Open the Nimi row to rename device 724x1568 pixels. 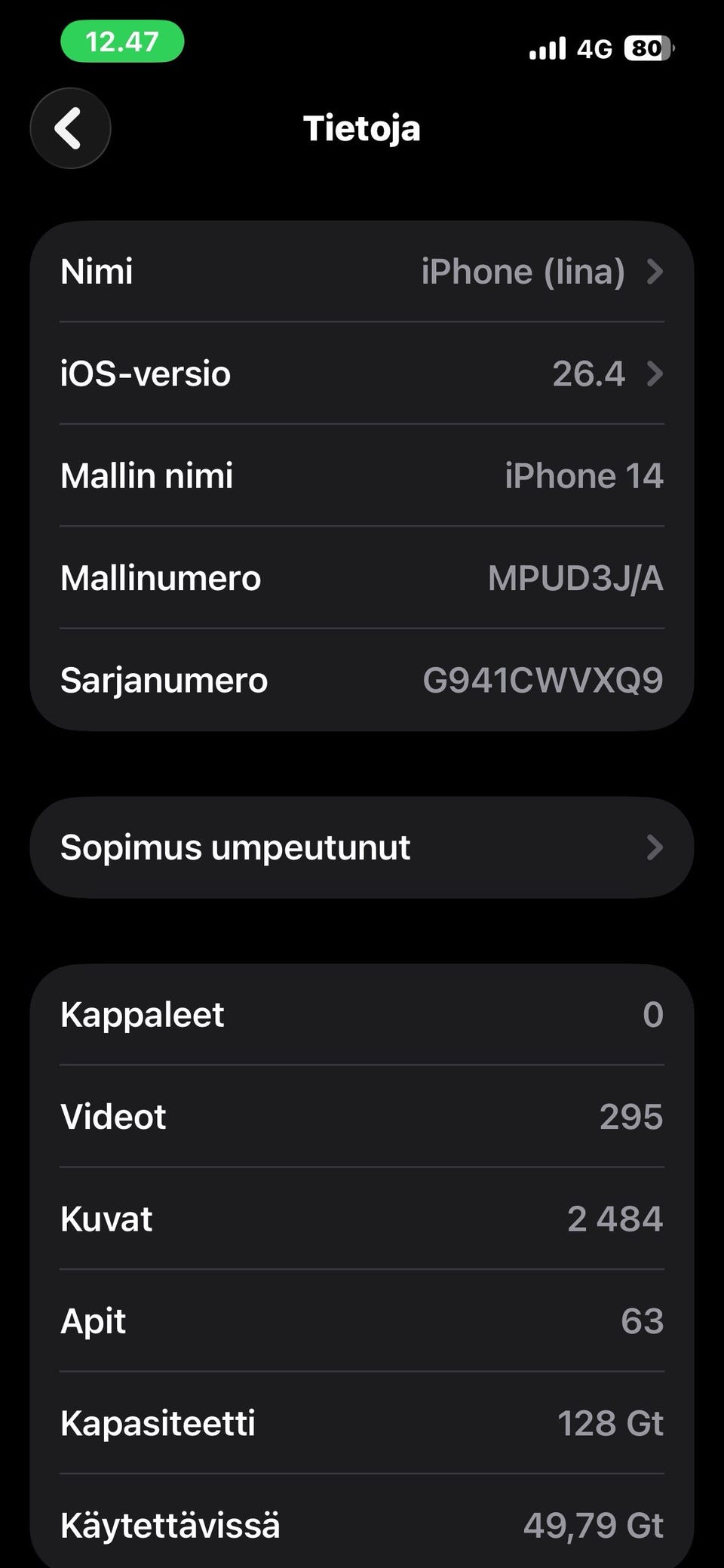[x=362, y=272]
